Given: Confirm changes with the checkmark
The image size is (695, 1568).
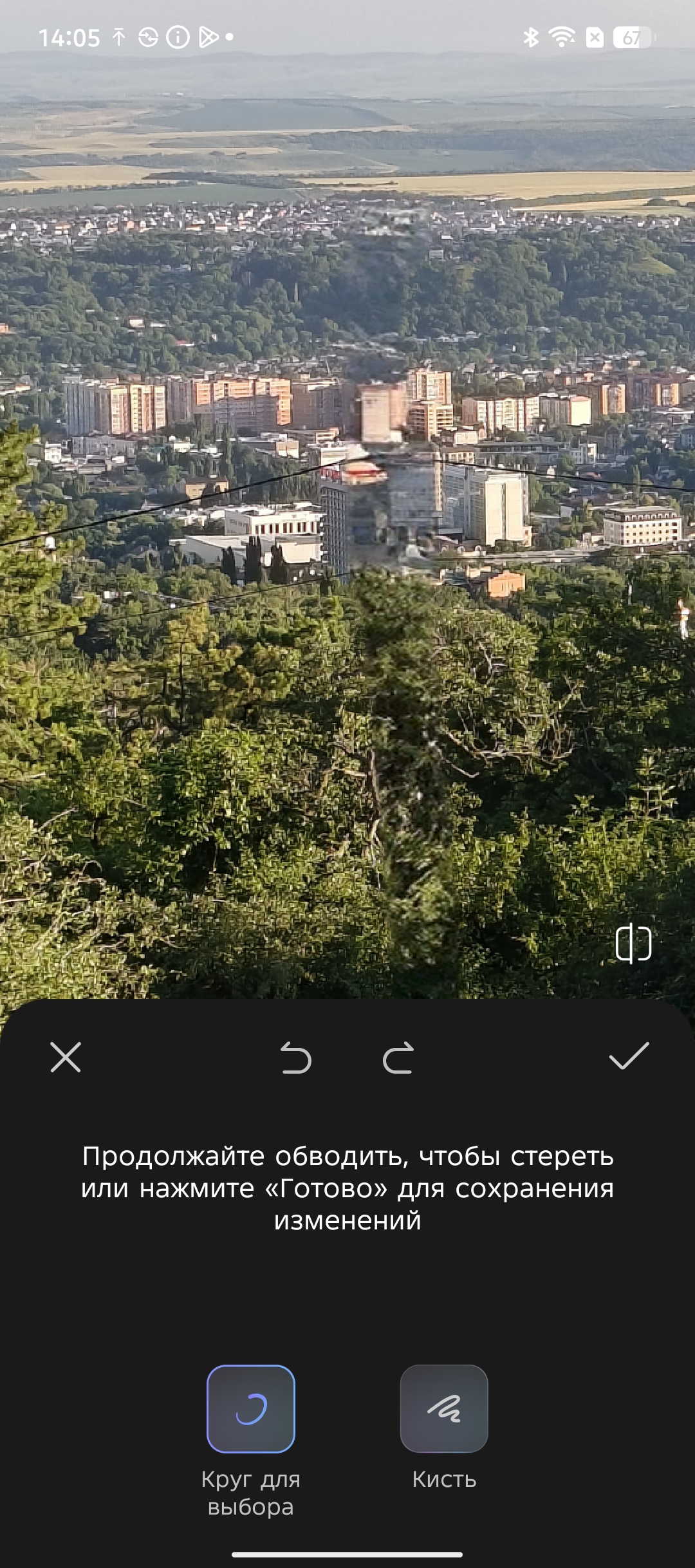Looking at the screenshot, I should (x=629, y=1056).
